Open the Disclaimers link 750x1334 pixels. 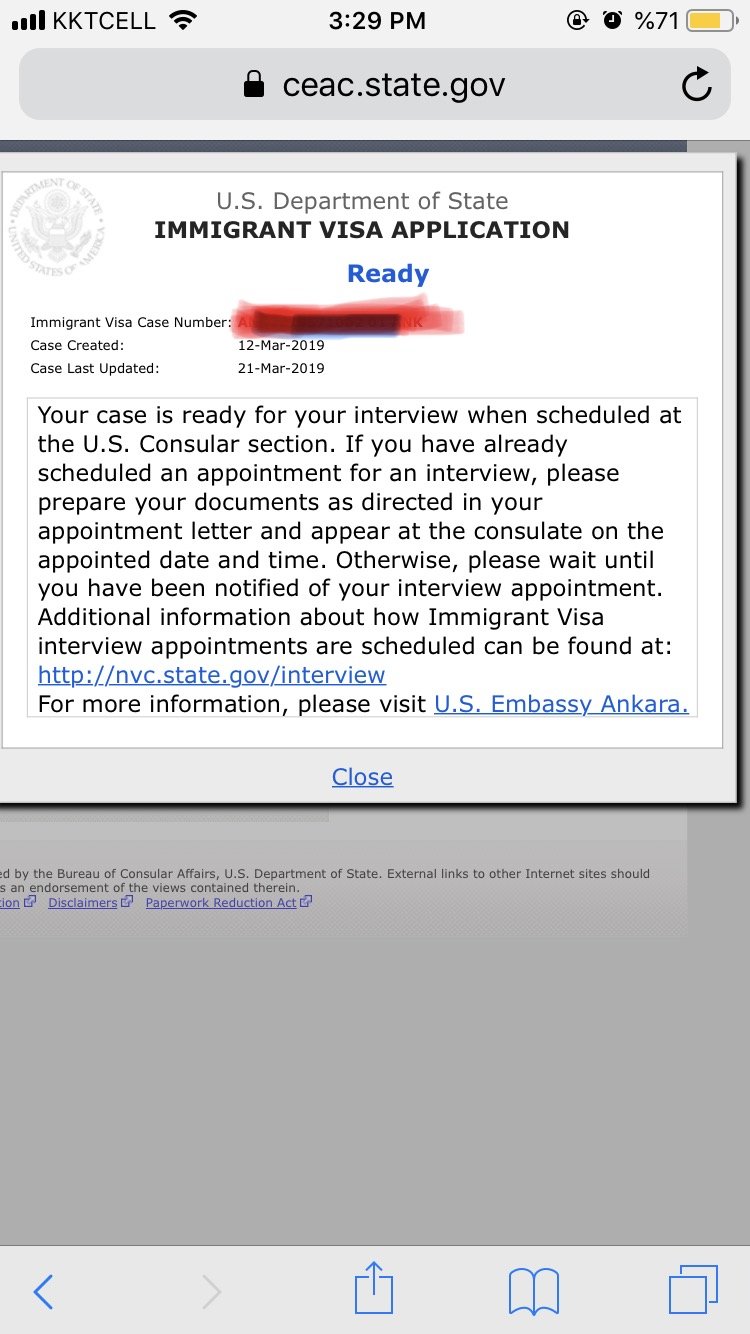pyautogui.click(x=83, y=903)
